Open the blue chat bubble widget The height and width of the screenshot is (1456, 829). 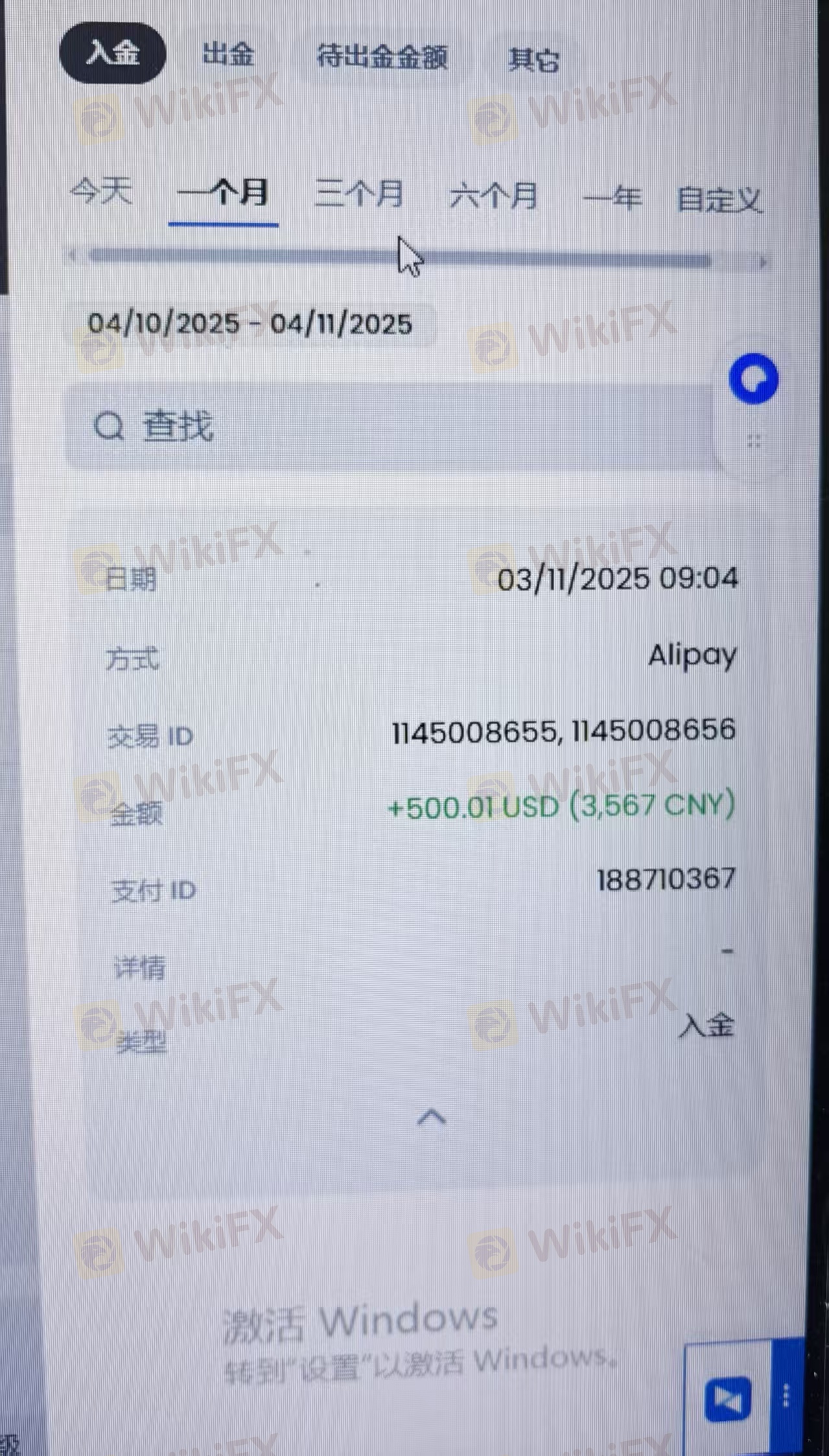[x=753, y=379]
